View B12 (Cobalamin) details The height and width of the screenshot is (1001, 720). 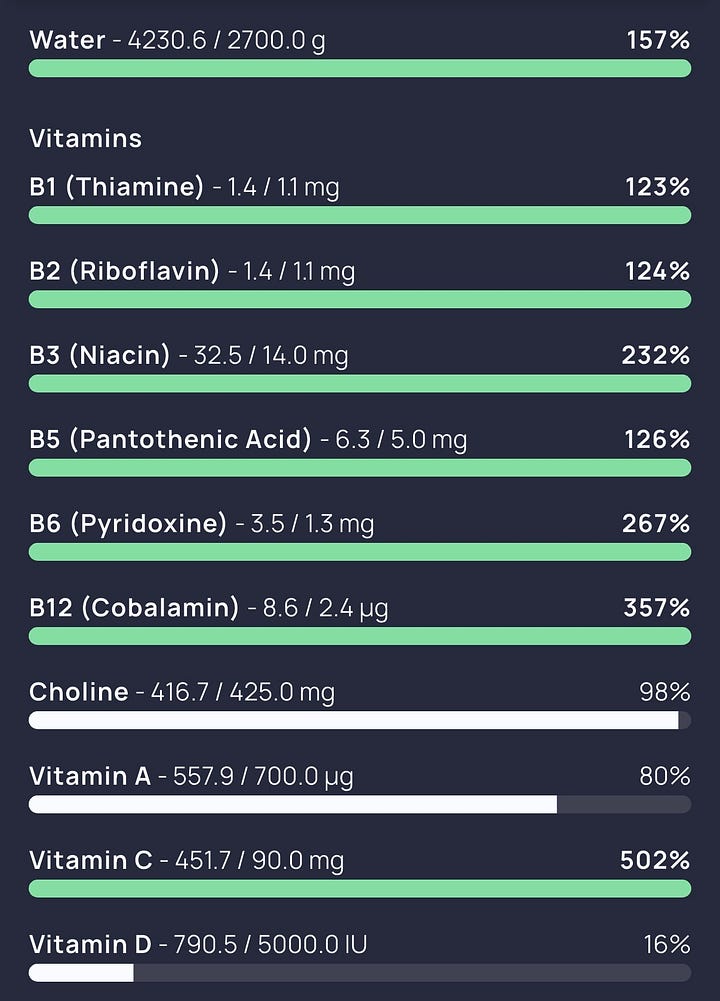[x=360, y=620]
